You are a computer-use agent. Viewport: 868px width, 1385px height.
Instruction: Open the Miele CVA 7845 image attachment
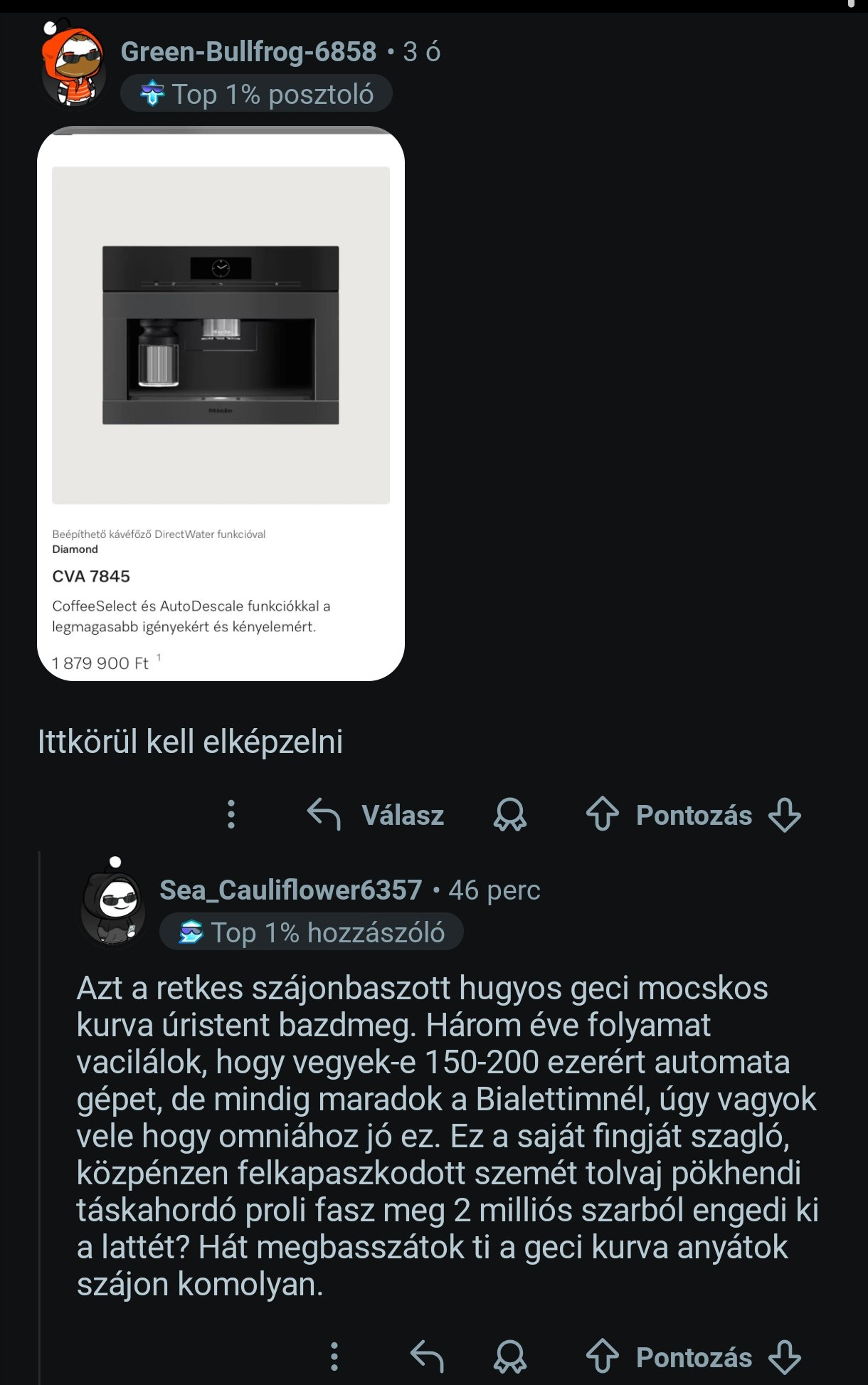221,404
